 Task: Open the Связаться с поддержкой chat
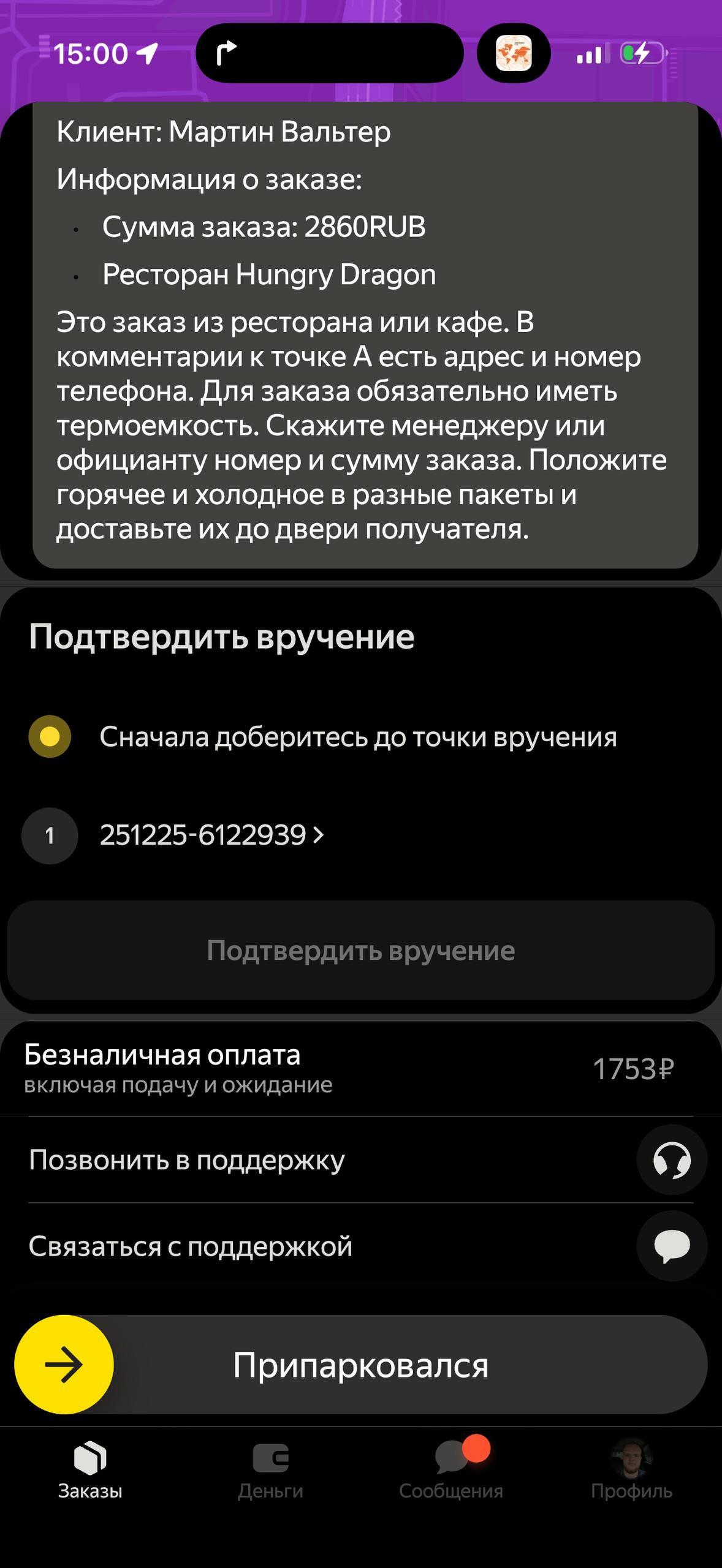672,1246
